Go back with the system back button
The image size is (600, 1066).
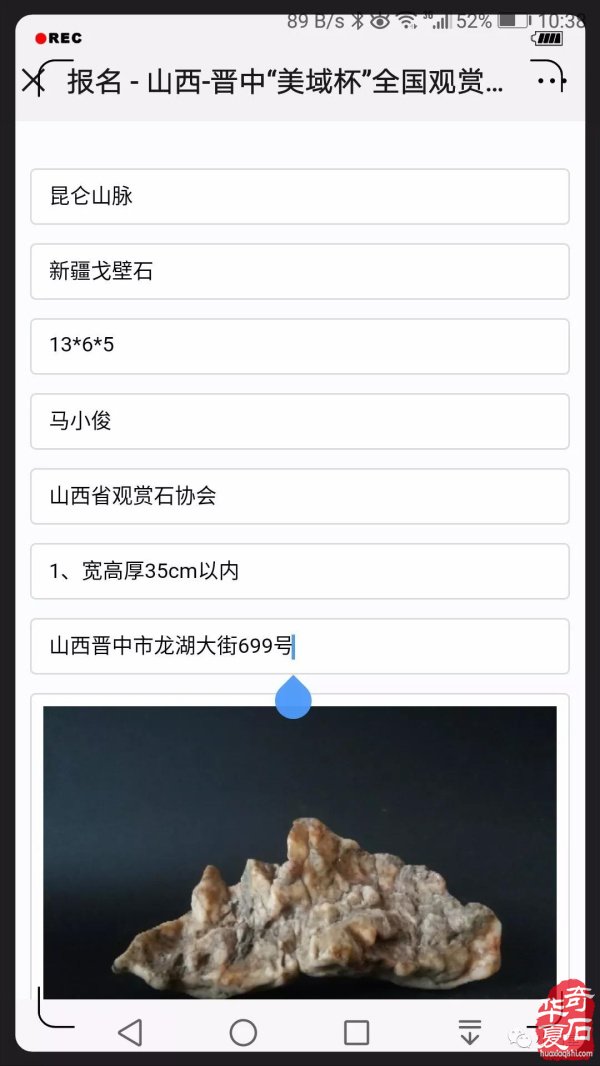(x=130, y=1032)
